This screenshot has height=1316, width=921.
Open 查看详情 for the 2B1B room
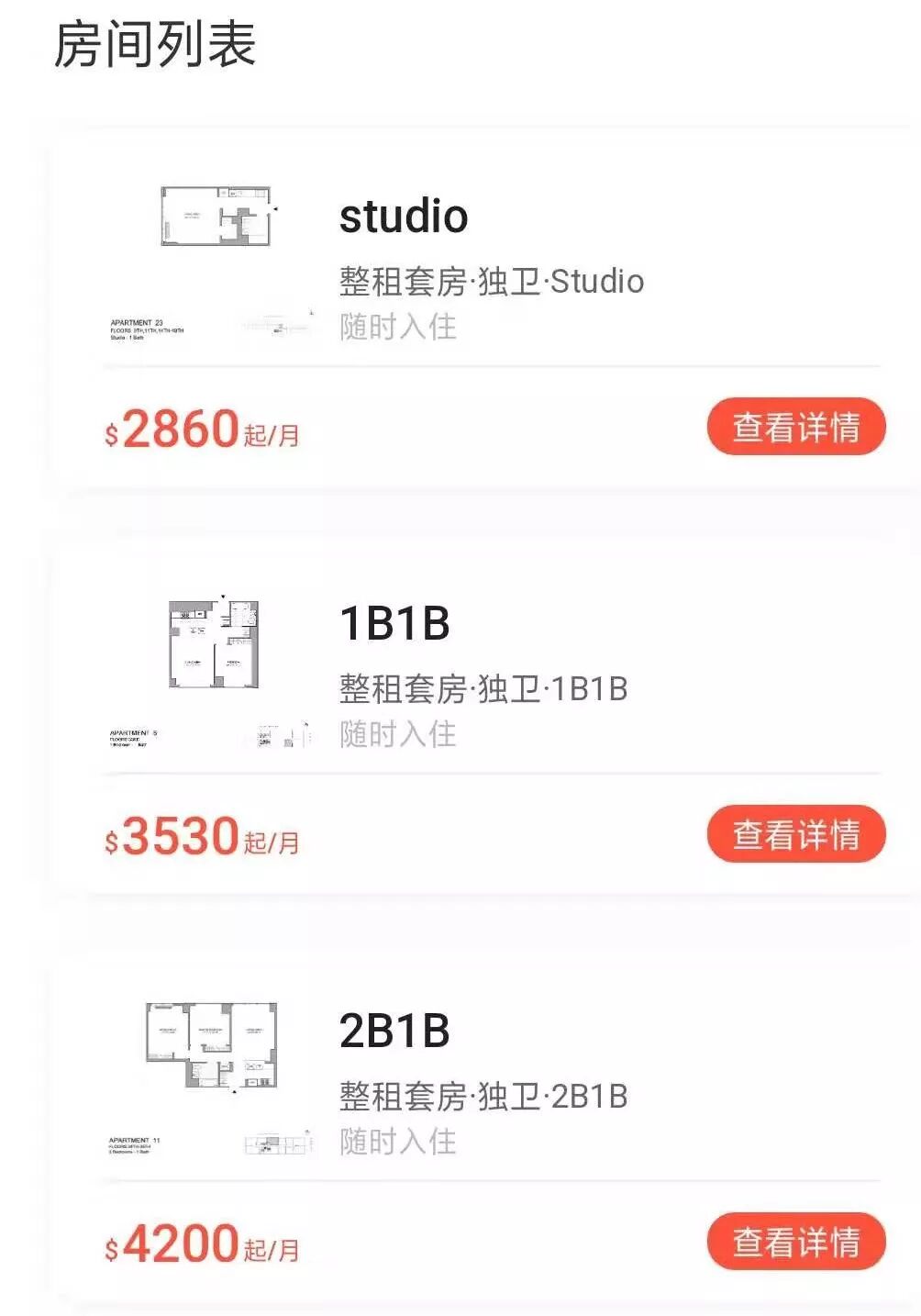796,1242
